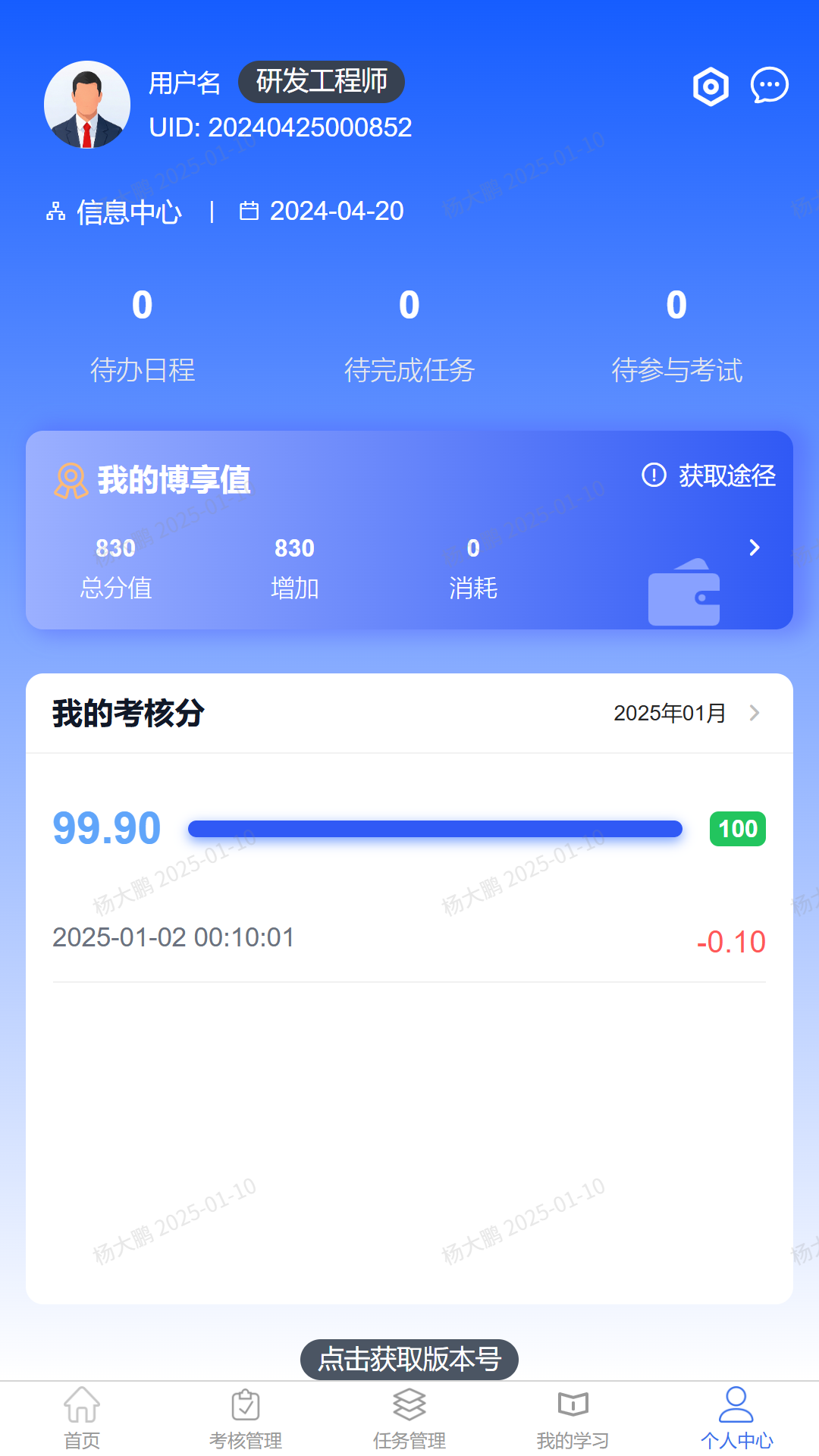Open the user avatar photo
The height and width of the screenshot is (1456, 819).
pyautogui.click(x=87, y=104)
